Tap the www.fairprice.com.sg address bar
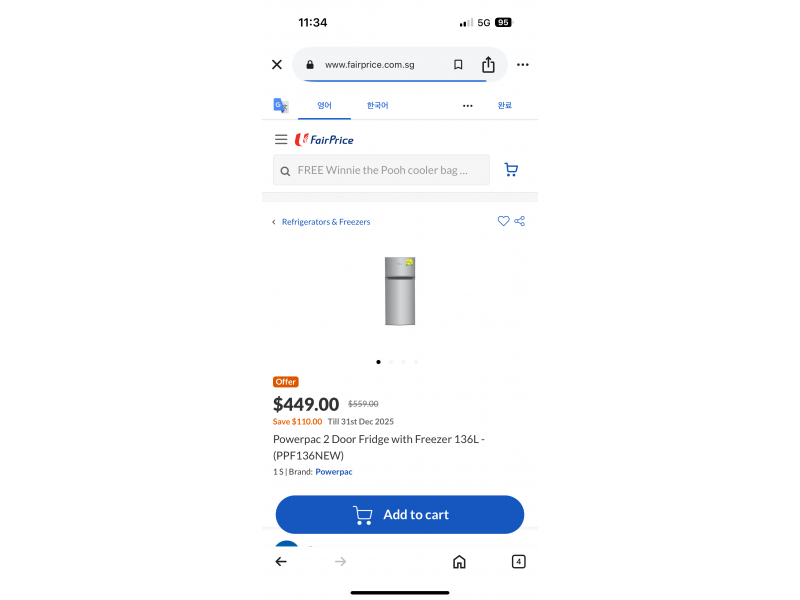The width and height of the screenshot is (800, 600). point(369,65)
